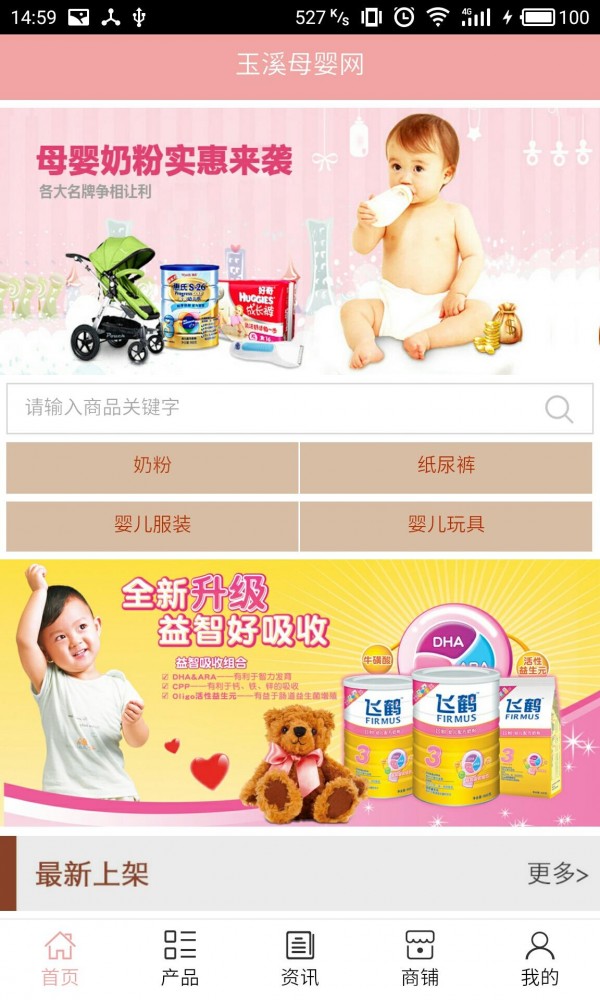Select the 婴儿服装 category

[152, 525]
